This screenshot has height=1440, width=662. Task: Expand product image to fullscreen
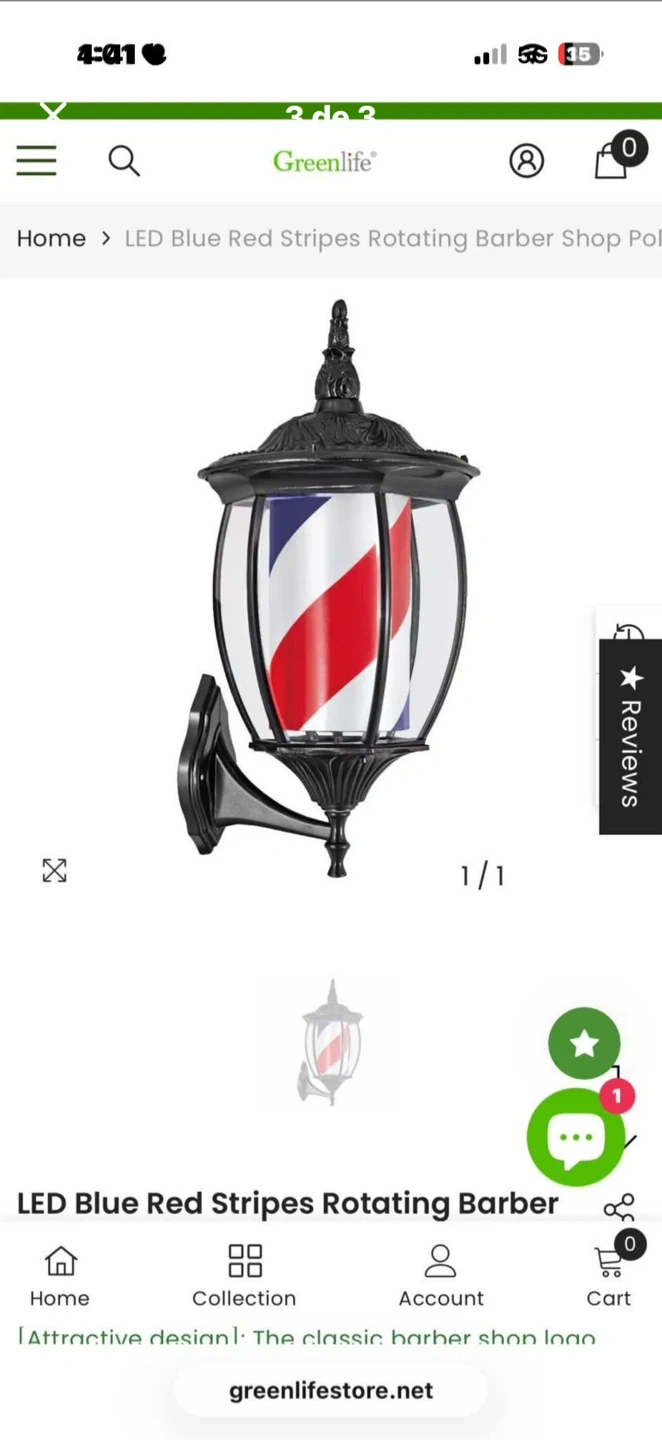click(54, 871)
